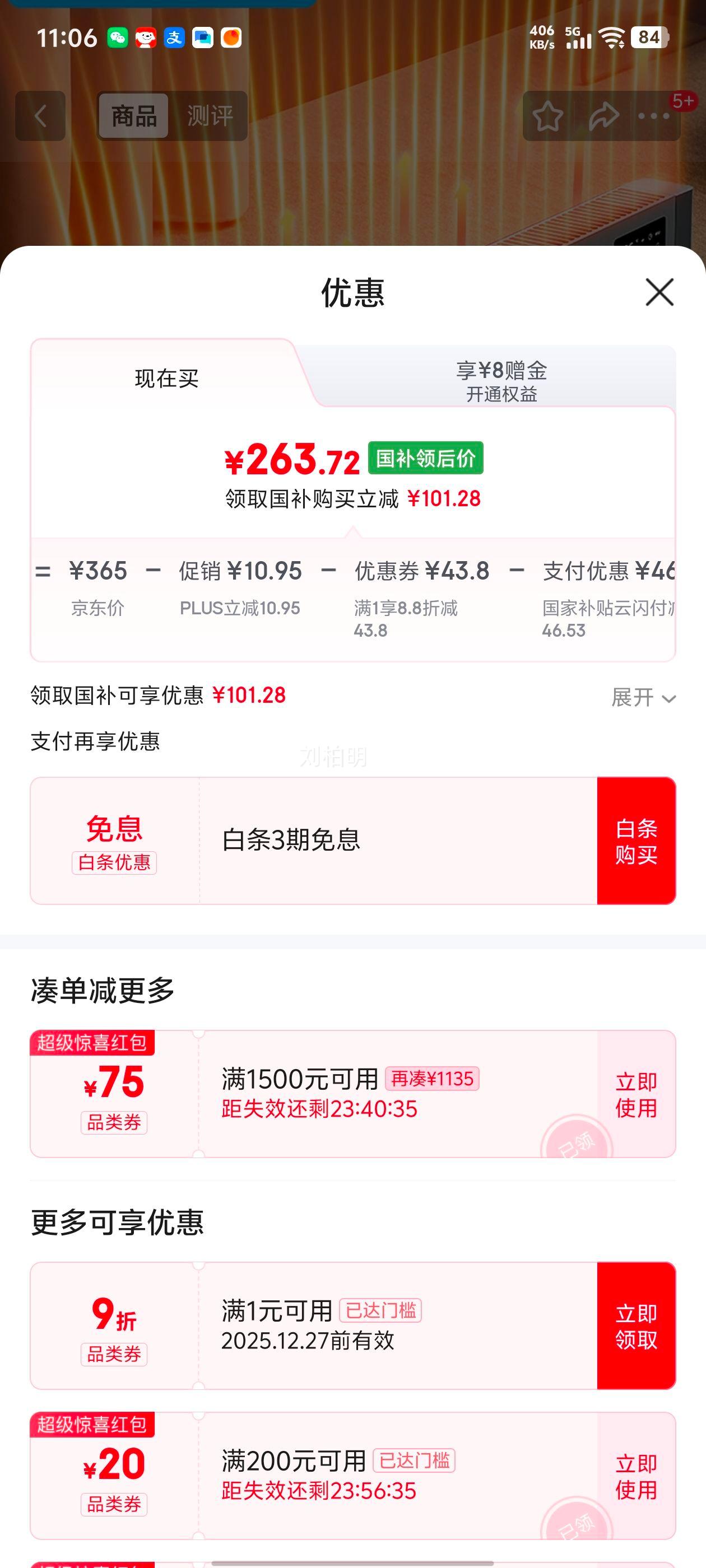Screen dimensions: 706x1568
Task: Open sharing options via the share arrow icon
Action: 603,116
